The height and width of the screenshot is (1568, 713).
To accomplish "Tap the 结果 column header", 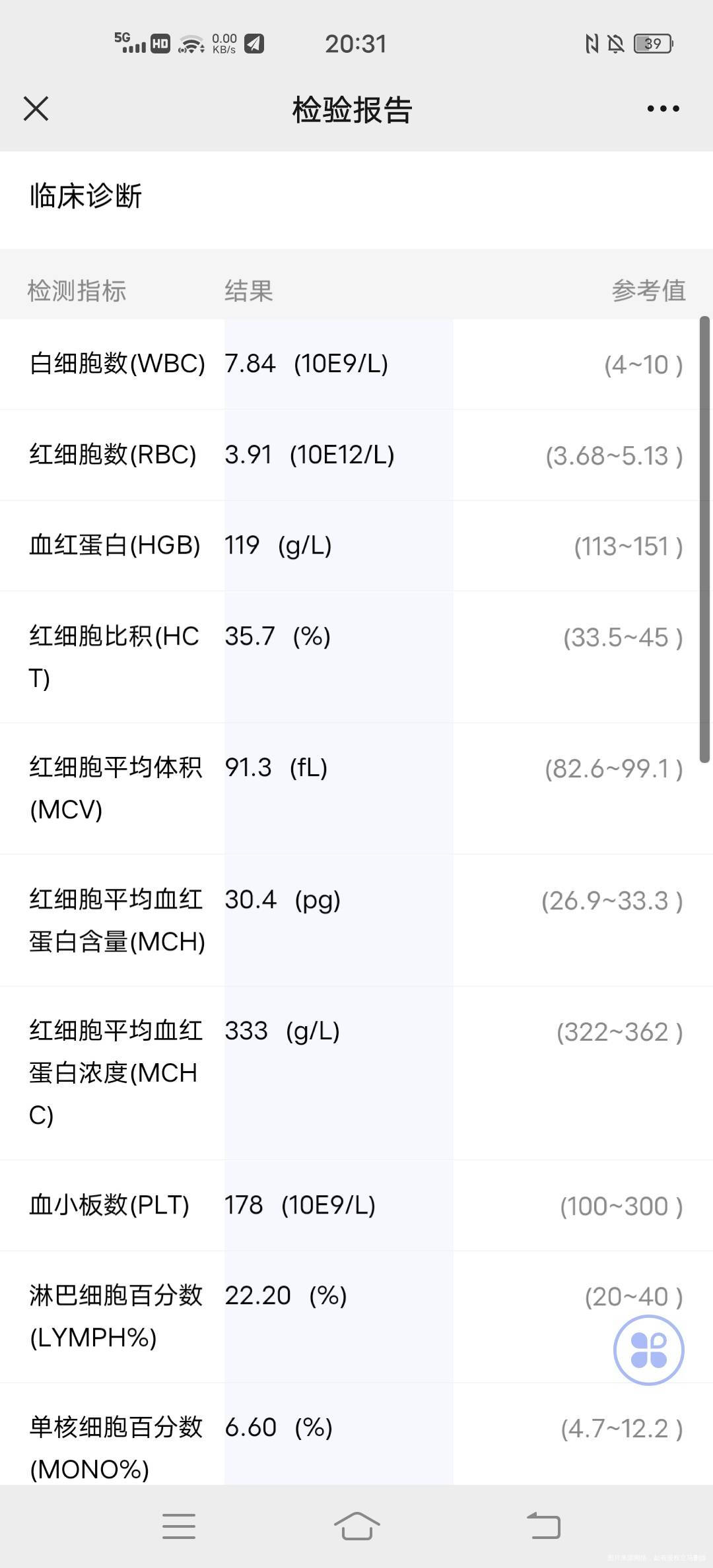I will pos(246,292).
